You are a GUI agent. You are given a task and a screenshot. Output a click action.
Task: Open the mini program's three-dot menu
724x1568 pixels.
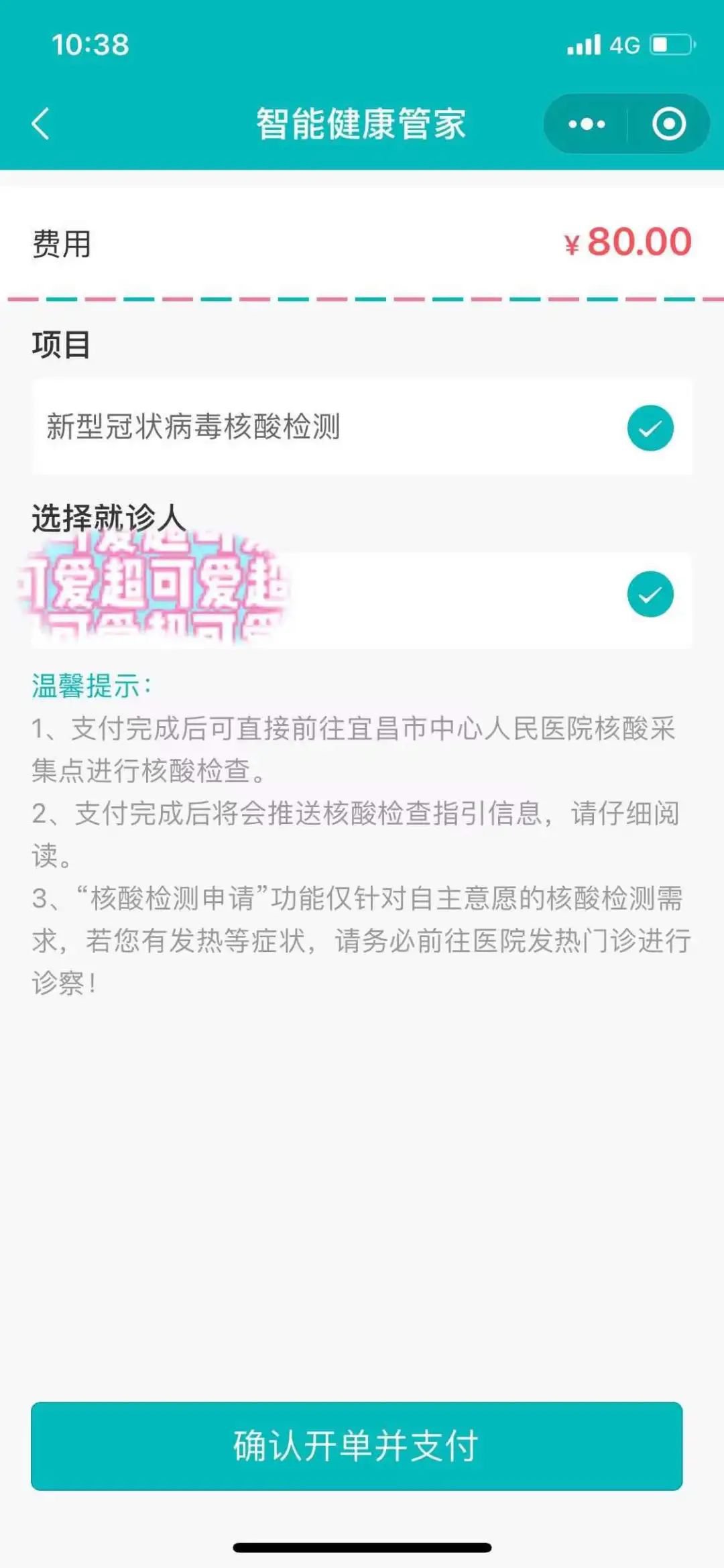click(x=587, y=124)
